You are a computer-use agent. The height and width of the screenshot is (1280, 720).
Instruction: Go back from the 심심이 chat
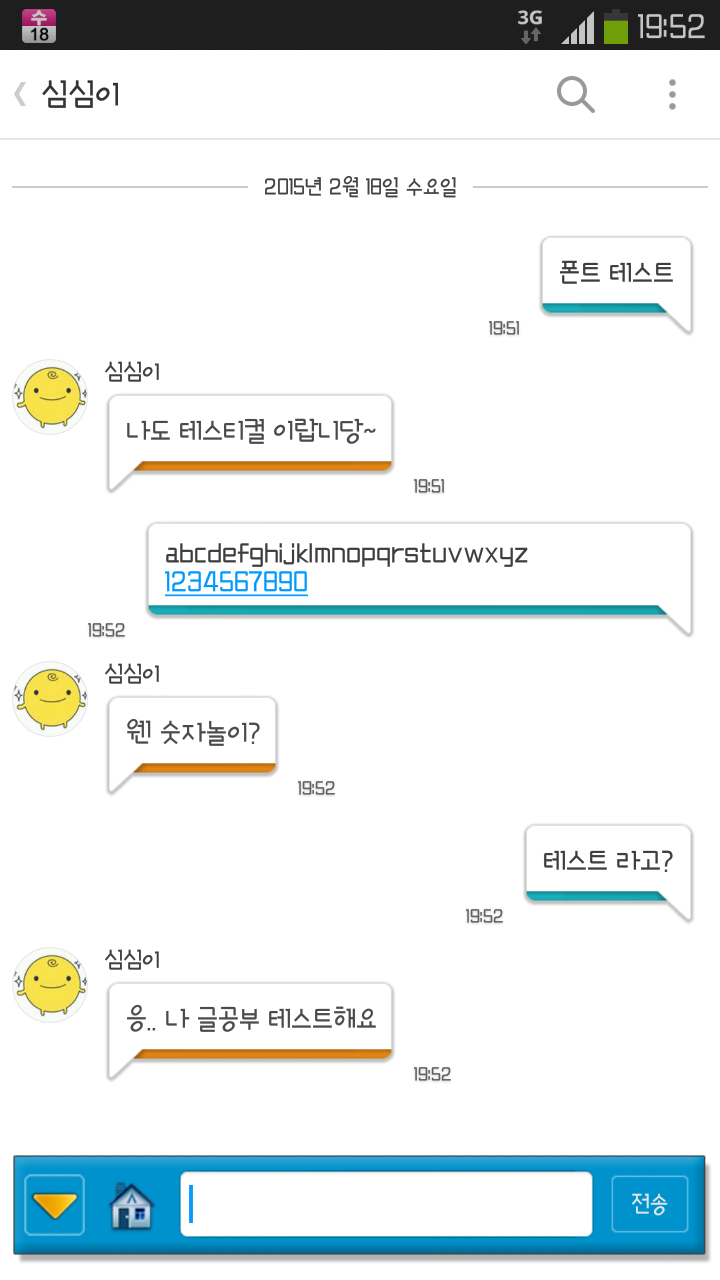(x=20, y=95)
